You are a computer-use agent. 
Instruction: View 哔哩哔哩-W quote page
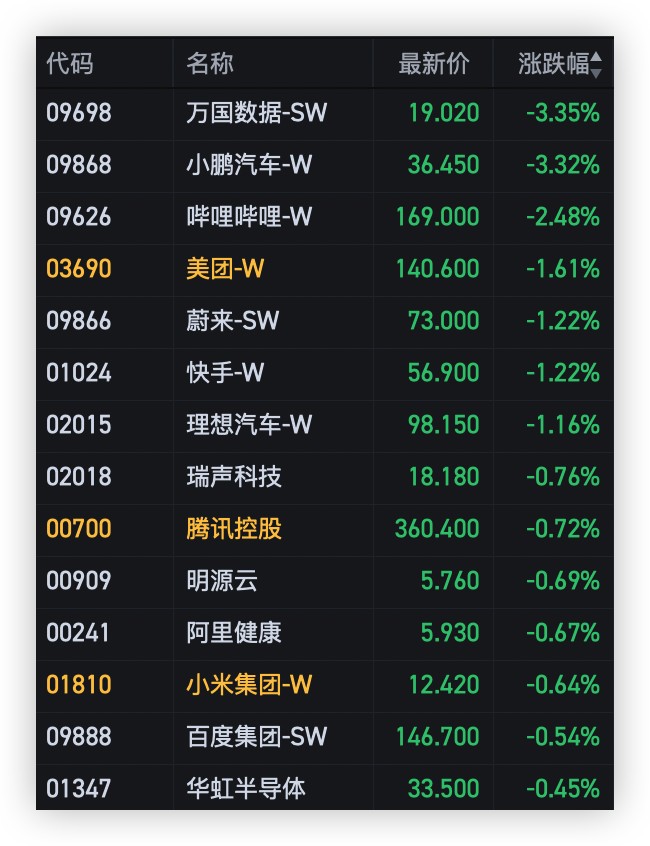[x=249, y=217]
